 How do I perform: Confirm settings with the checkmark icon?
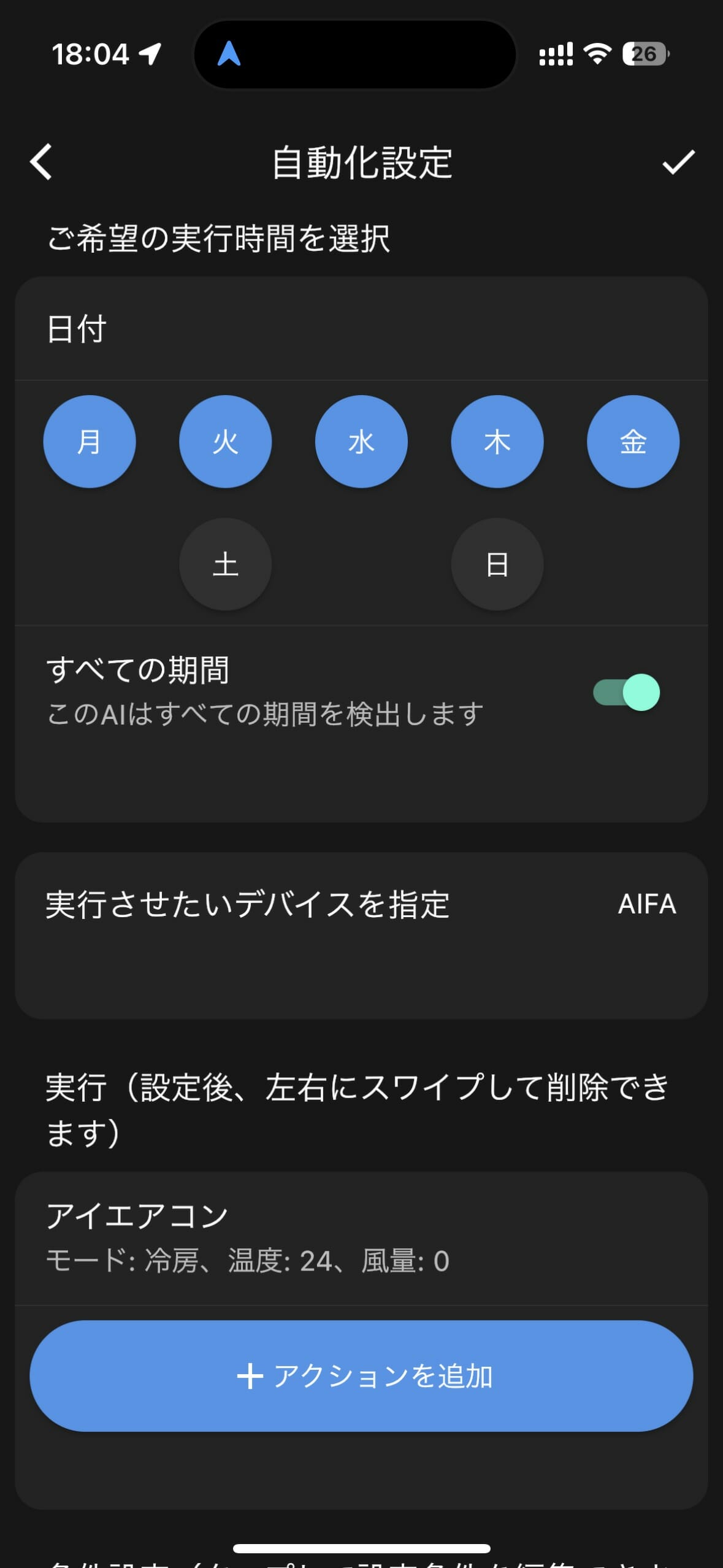point(678,163)
